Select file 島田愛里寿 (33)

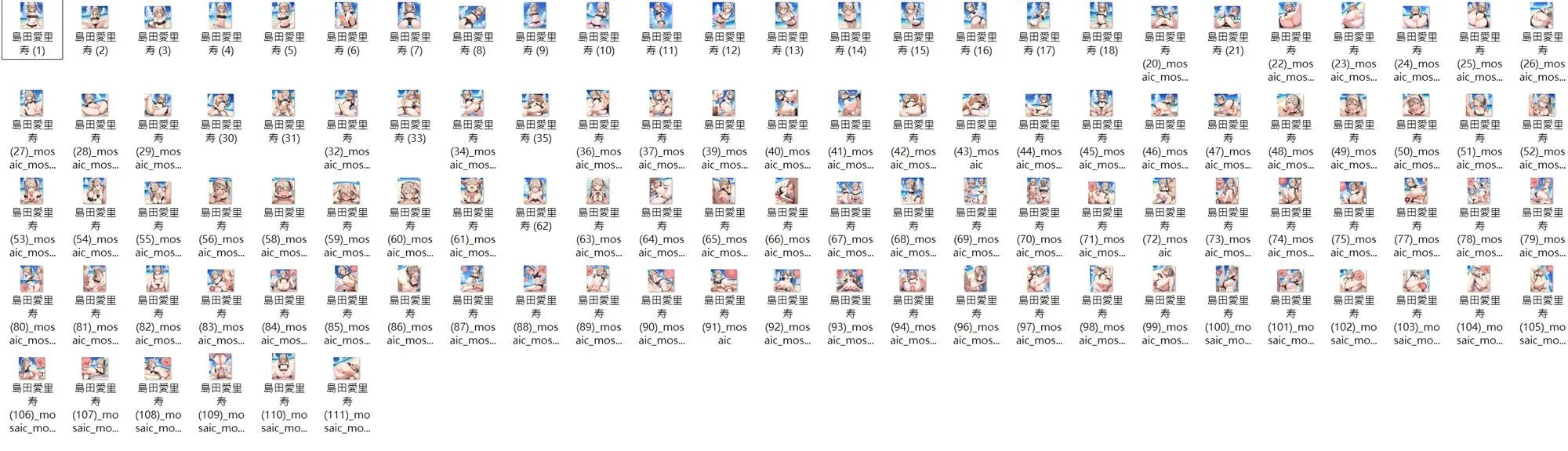pyautogui.click(x=410, y=104)
